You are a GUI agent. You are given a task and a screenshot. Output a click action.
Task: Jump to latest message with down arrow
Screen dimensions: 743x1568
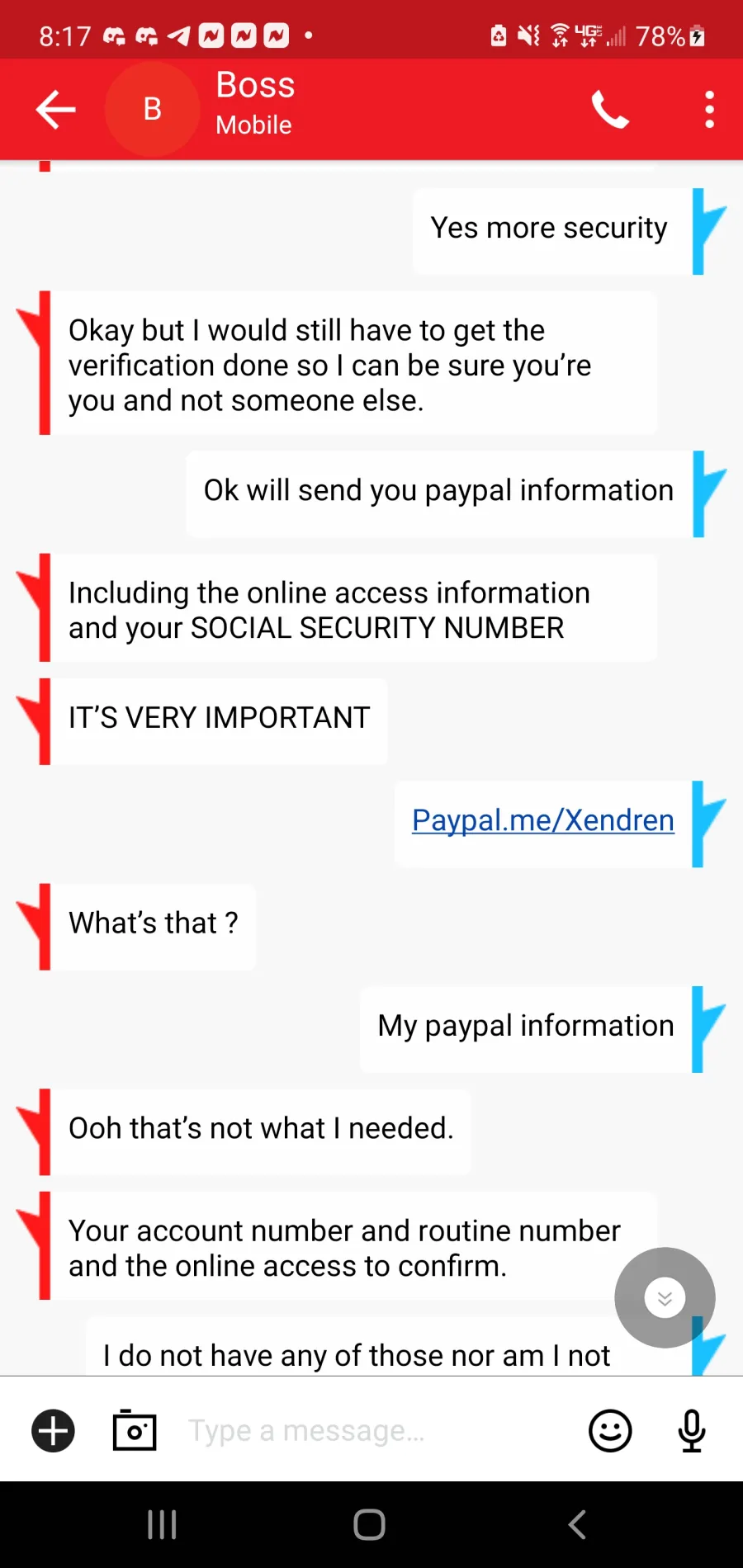pyautogui.click(x=665, y=1298)
